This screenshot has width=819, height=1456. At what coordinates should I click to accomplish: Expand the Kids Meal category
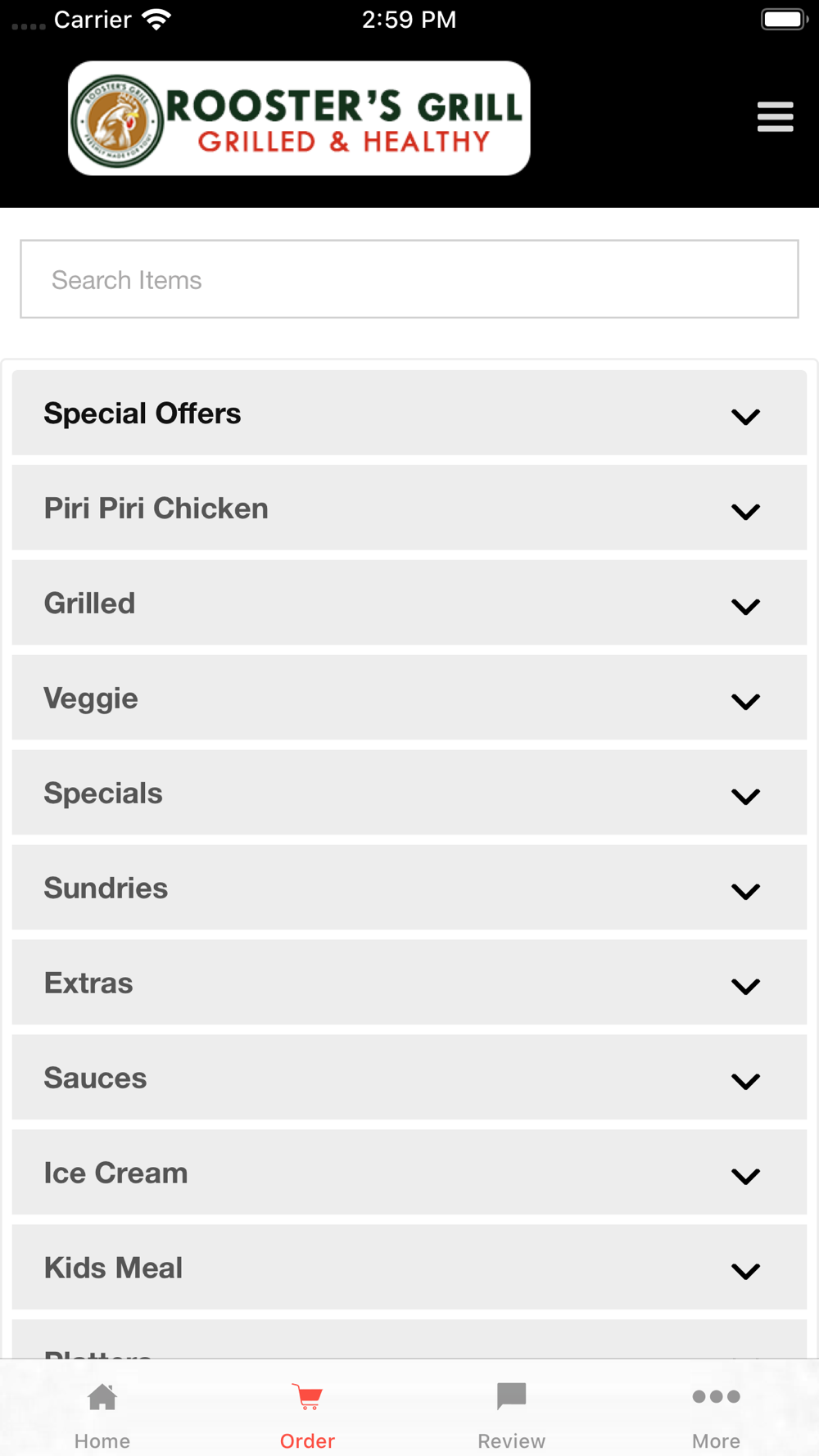tap(409, 1268)
